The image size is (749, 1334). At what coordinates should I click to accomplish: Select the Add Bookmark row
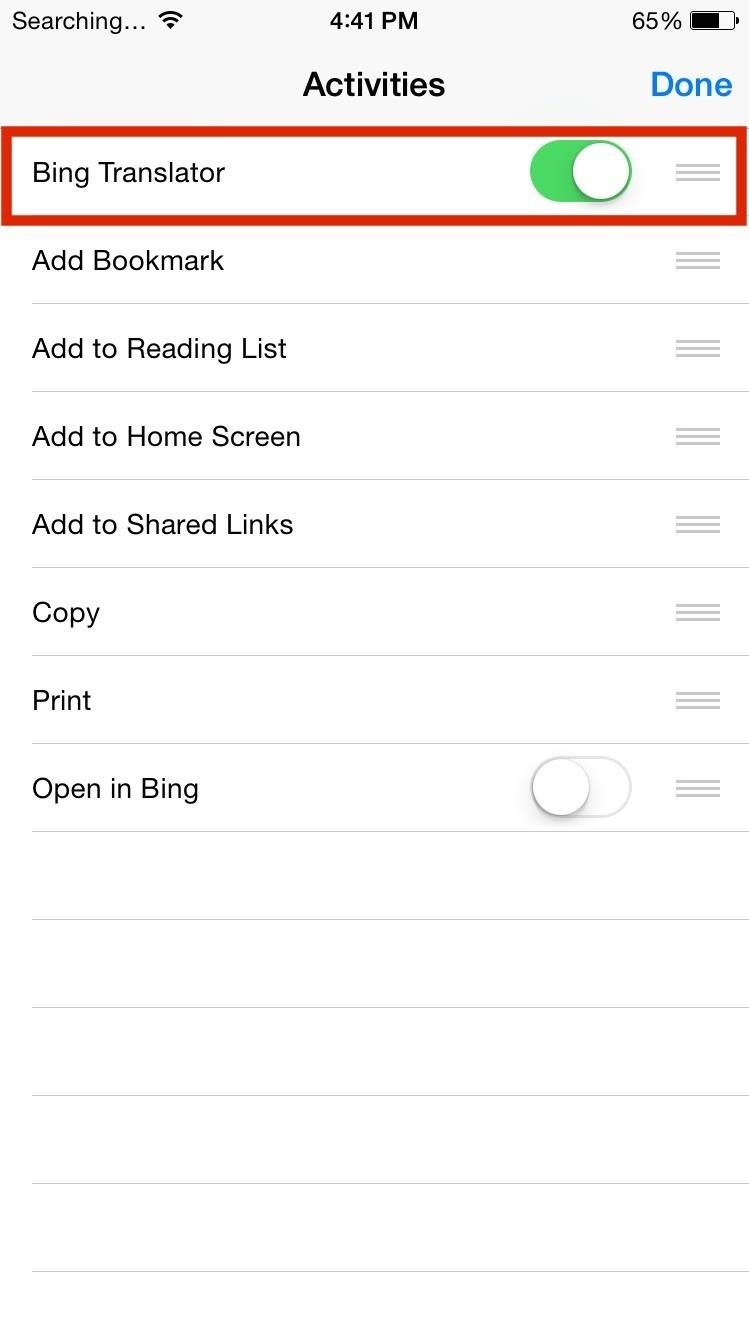(127, 260)
